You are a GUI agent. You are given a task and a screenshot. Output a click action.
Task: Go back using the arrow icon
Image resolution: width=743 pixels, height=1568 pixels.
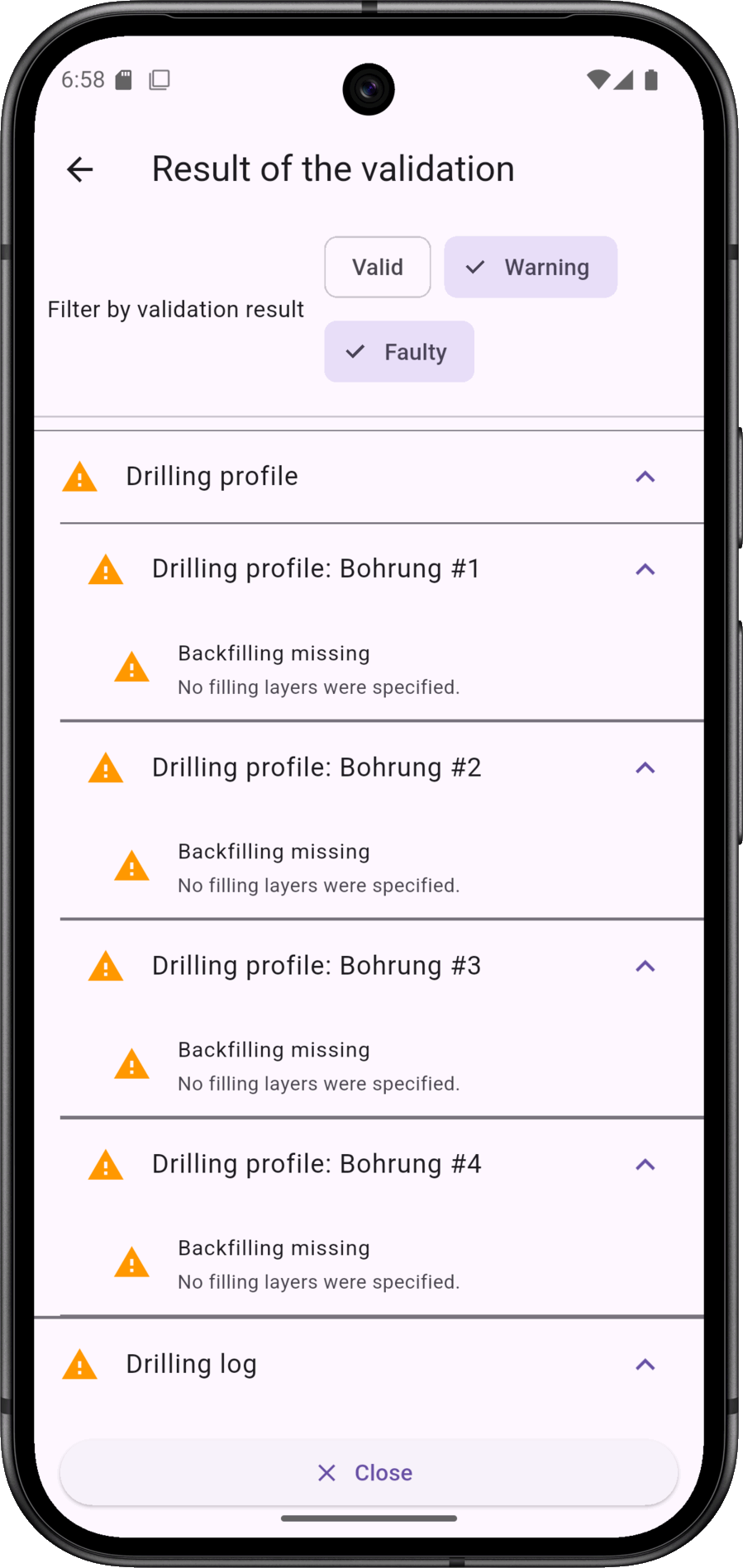coord(80,169)
